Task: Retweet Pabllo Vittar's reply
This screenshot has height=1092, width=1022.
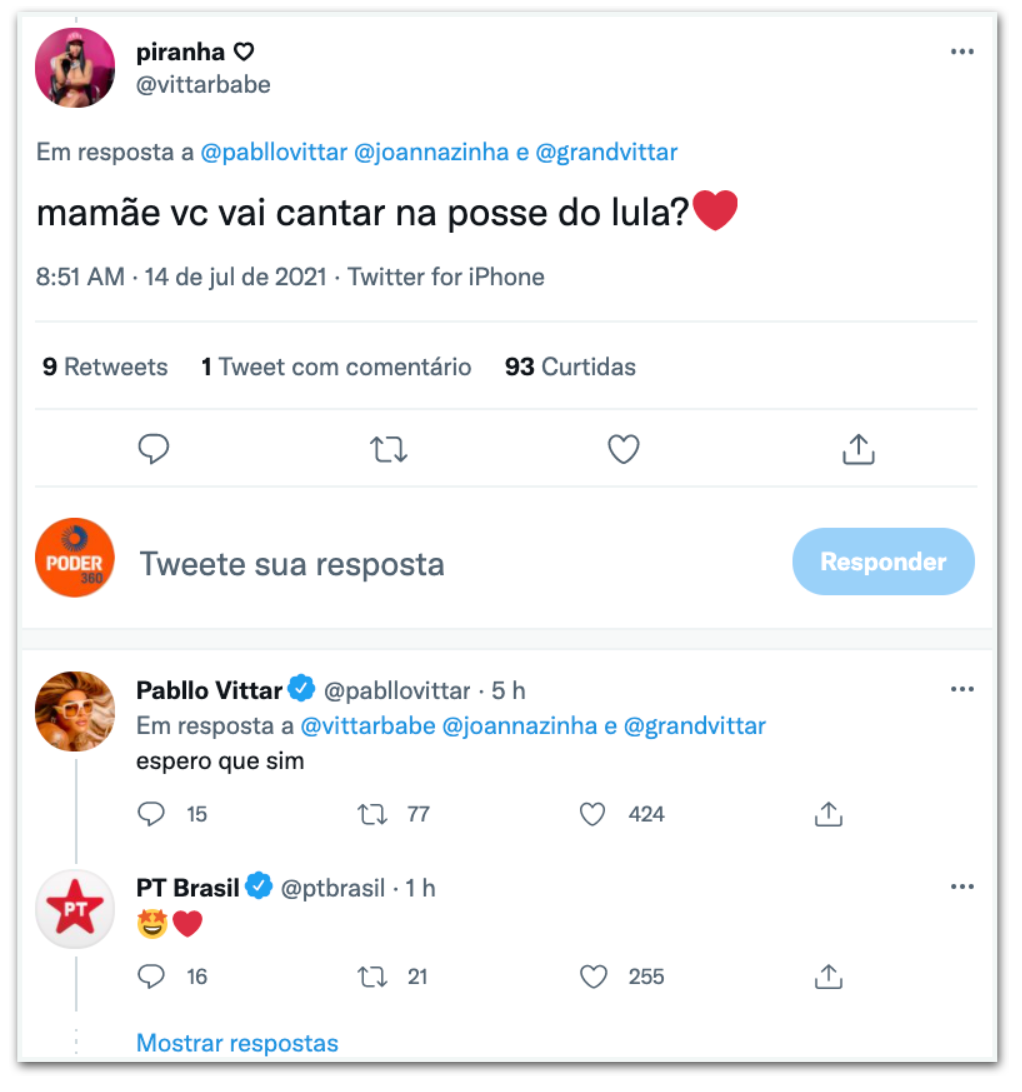Action: (x=372, y=814)
